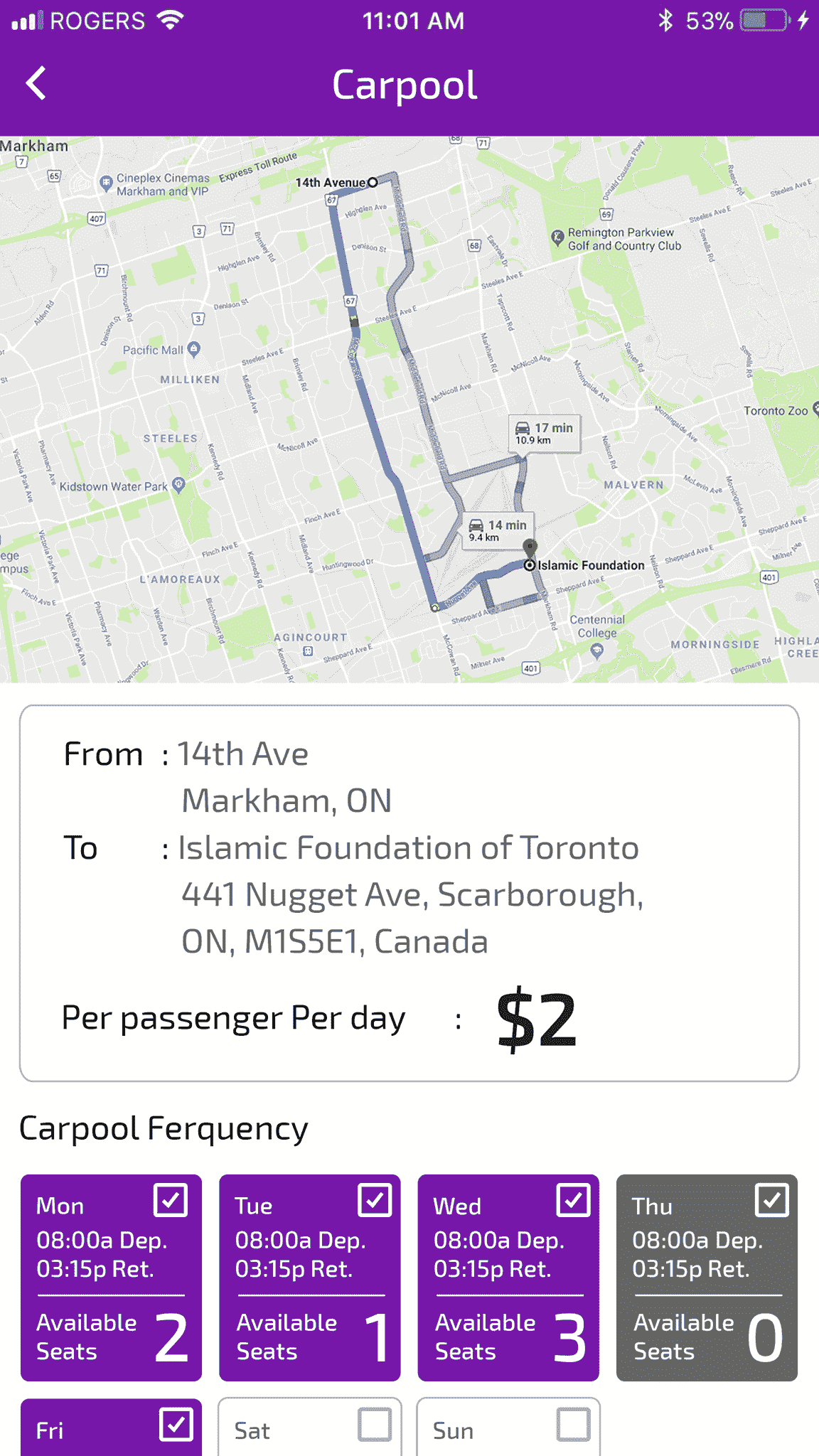819x1456 pixels.
Task: Toggle the Thu checkbox
Action: click(x=772, y=1200)
